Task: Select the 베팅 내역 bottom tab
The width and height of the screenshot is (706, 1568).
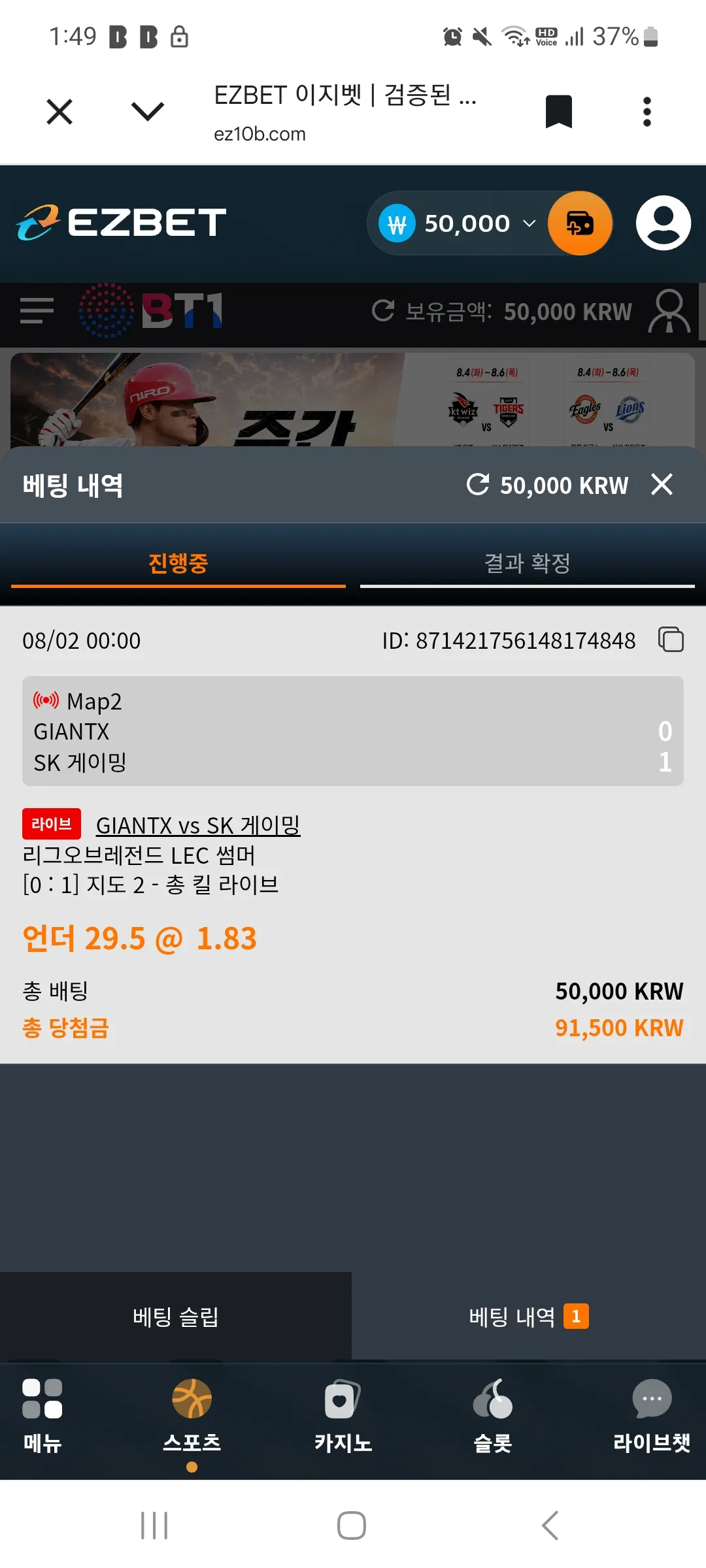Action: pyautogui.click(x=529, y=1316)
